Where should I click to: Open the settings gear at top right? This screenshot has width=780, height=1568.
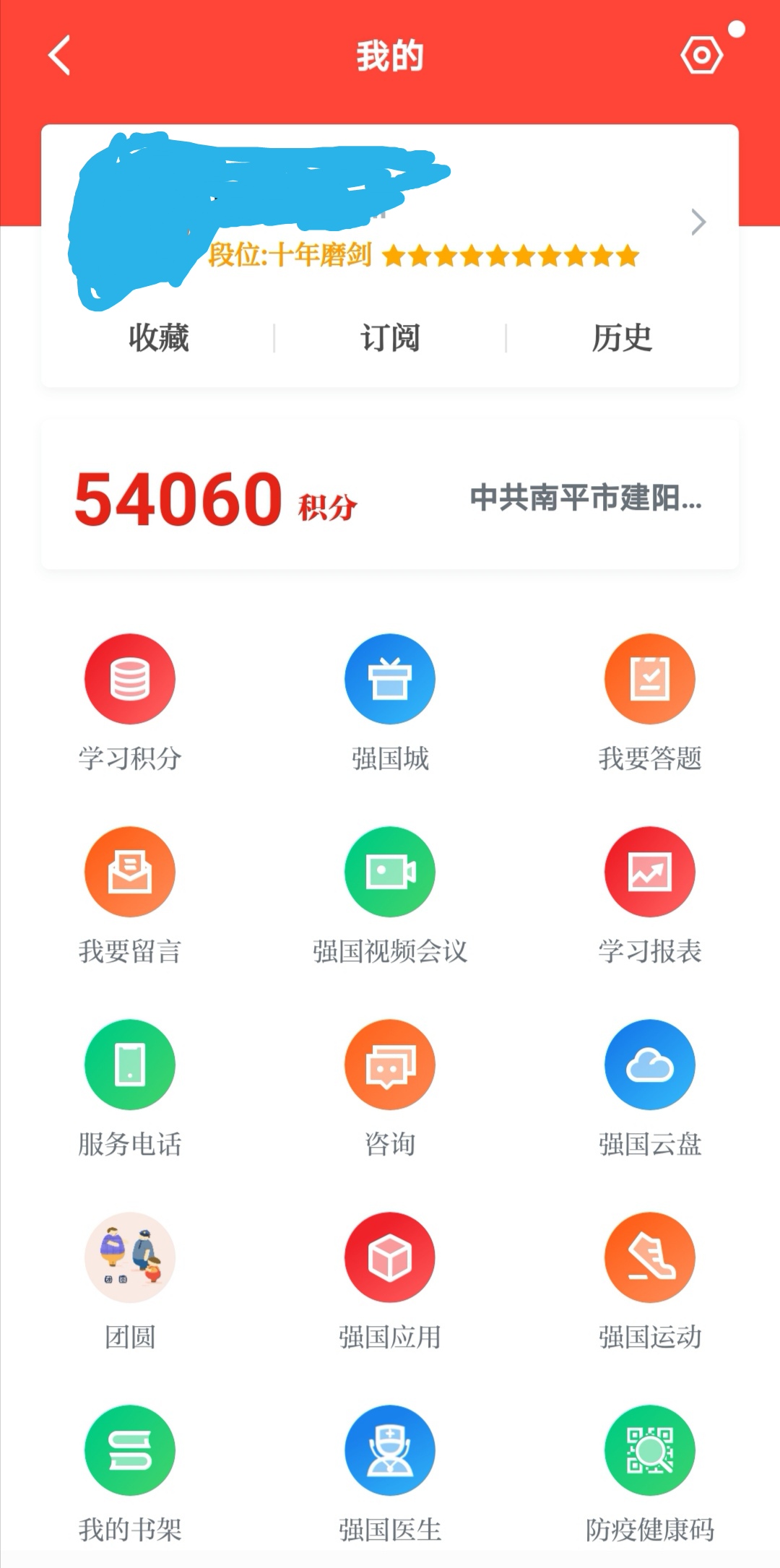(x=699, y=54)
